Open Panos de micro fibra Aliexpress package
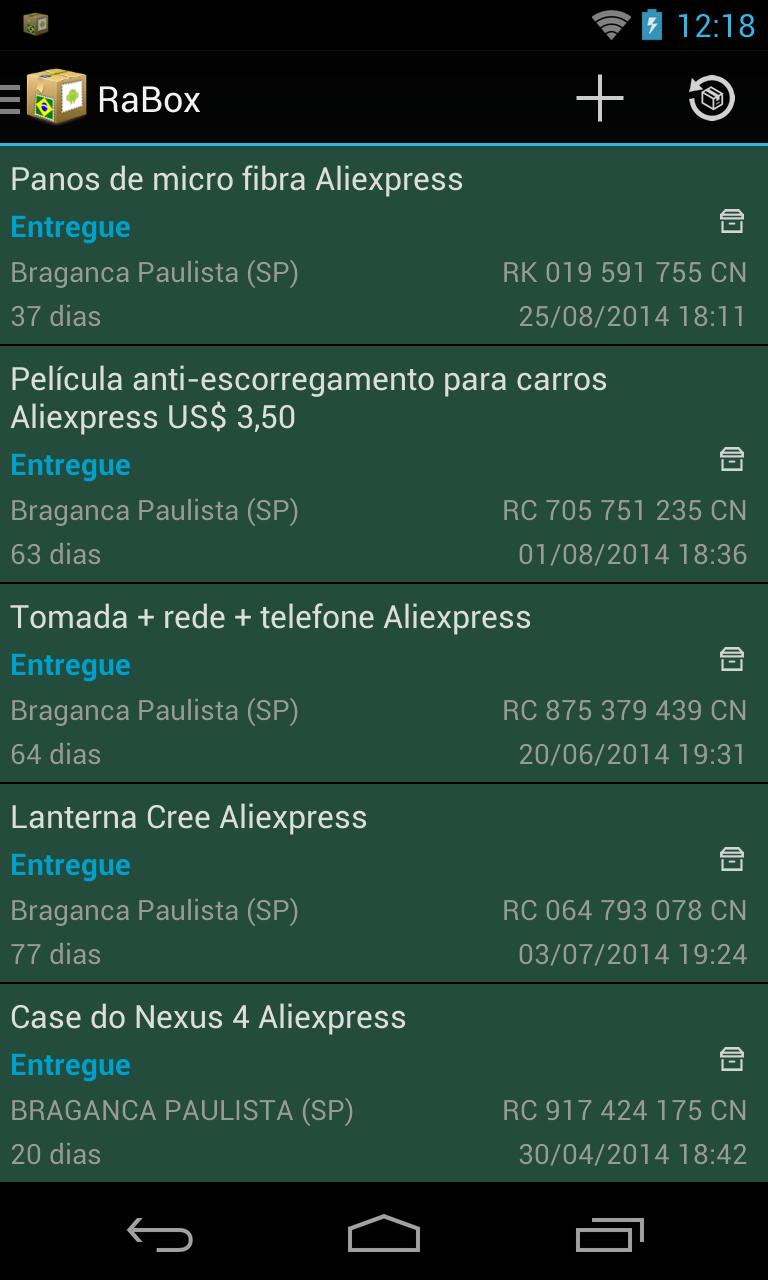 click(384, 246)
